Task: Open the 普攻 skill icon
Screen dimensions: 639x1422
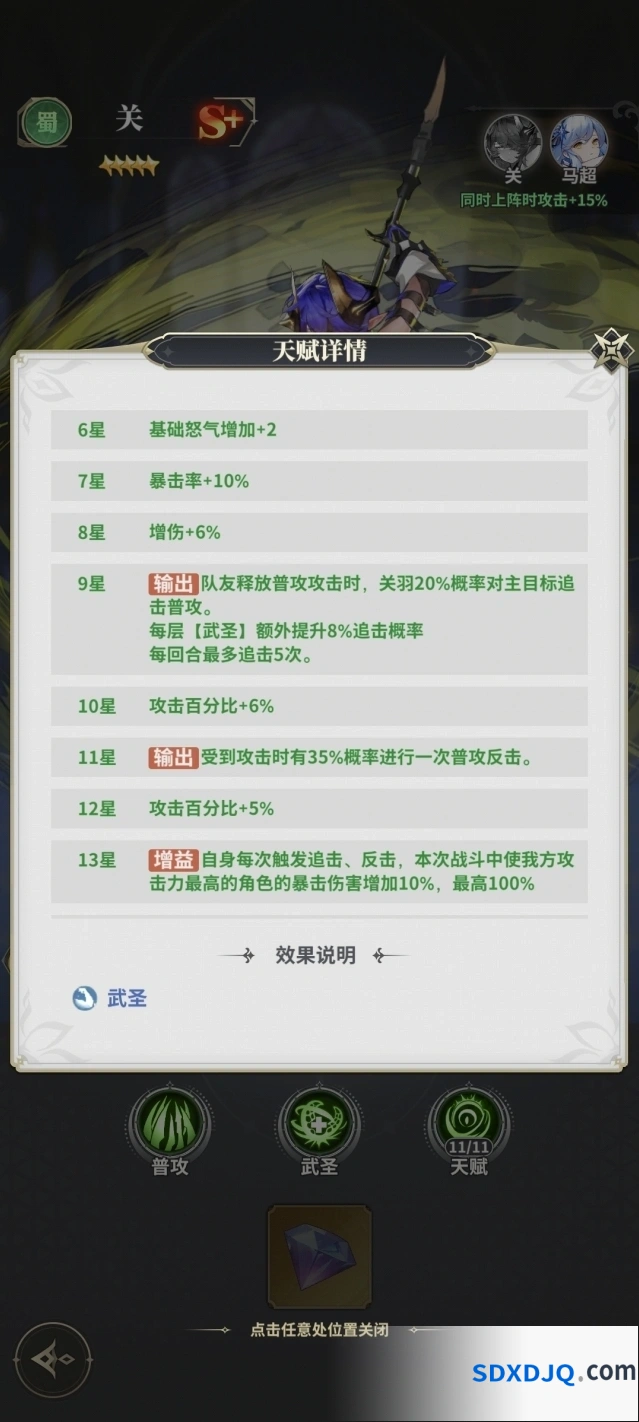Action: point(169,1124)
